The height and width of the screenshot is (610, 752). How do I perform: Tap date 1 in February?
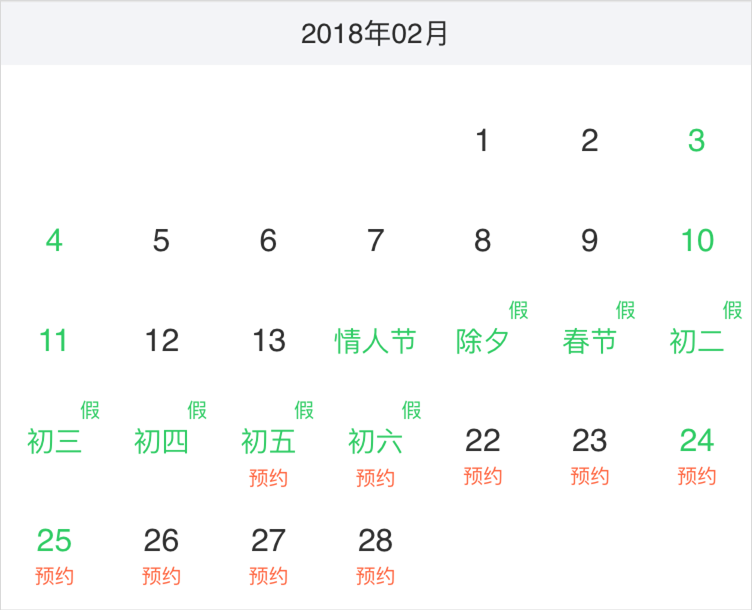click(x=483, y=141)
